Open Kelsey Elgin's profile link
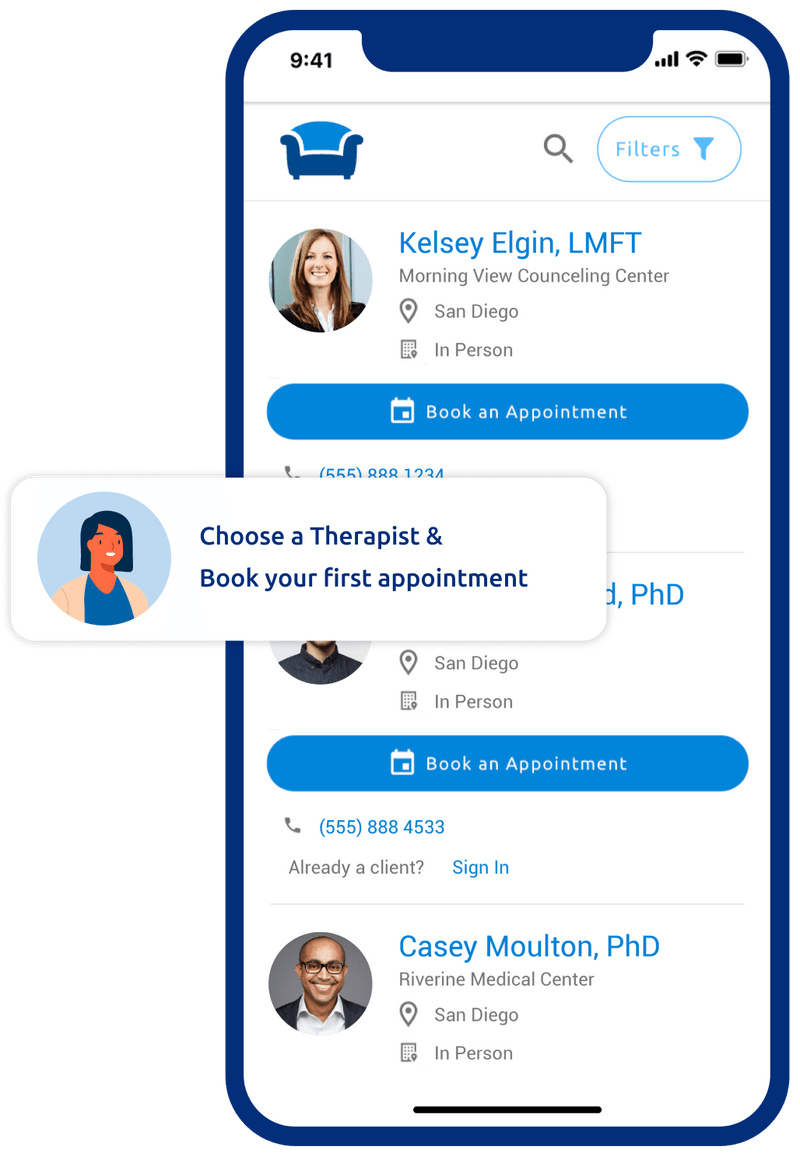 click(521, 242)
